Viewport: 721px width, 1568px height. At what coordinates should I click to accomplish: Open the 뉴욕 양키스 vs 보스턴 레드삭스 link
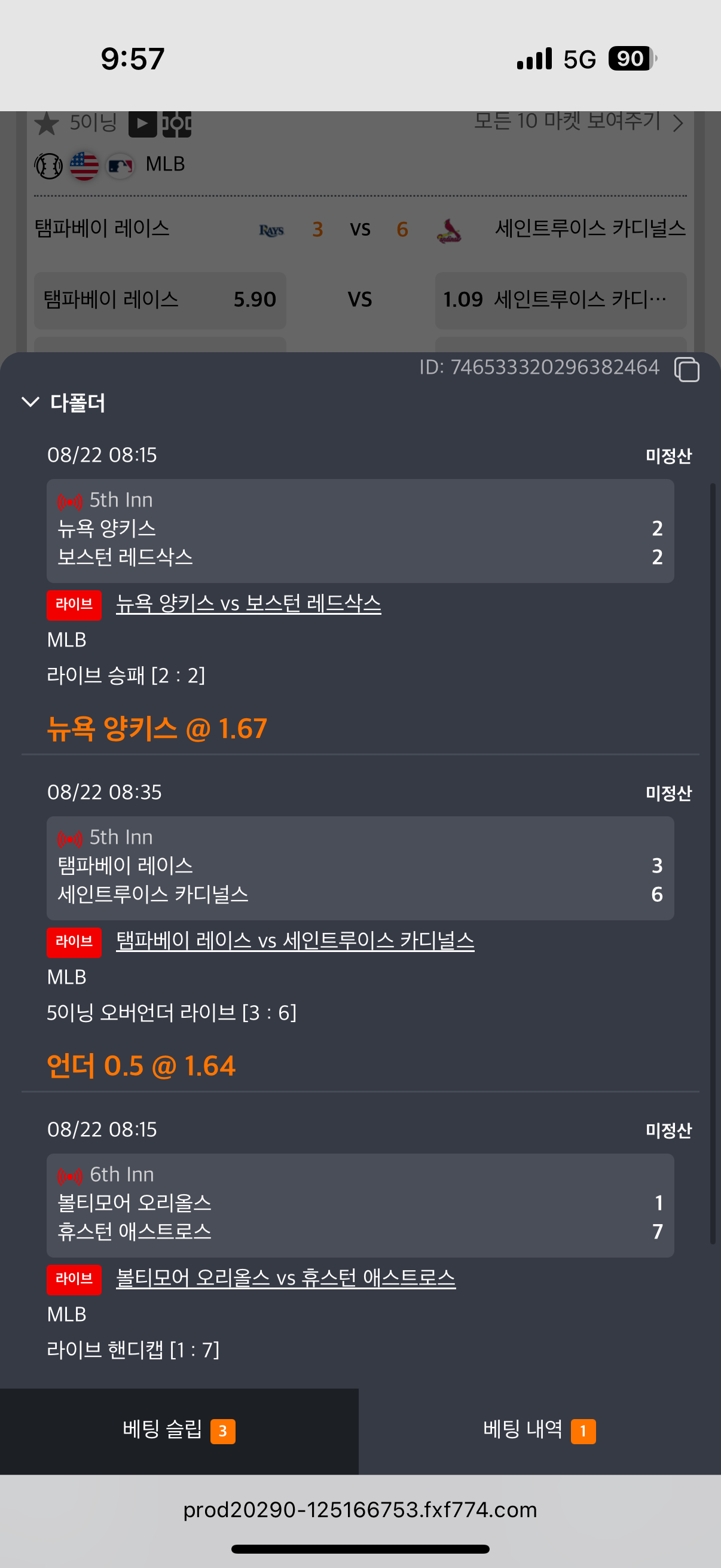pos(248,603)
